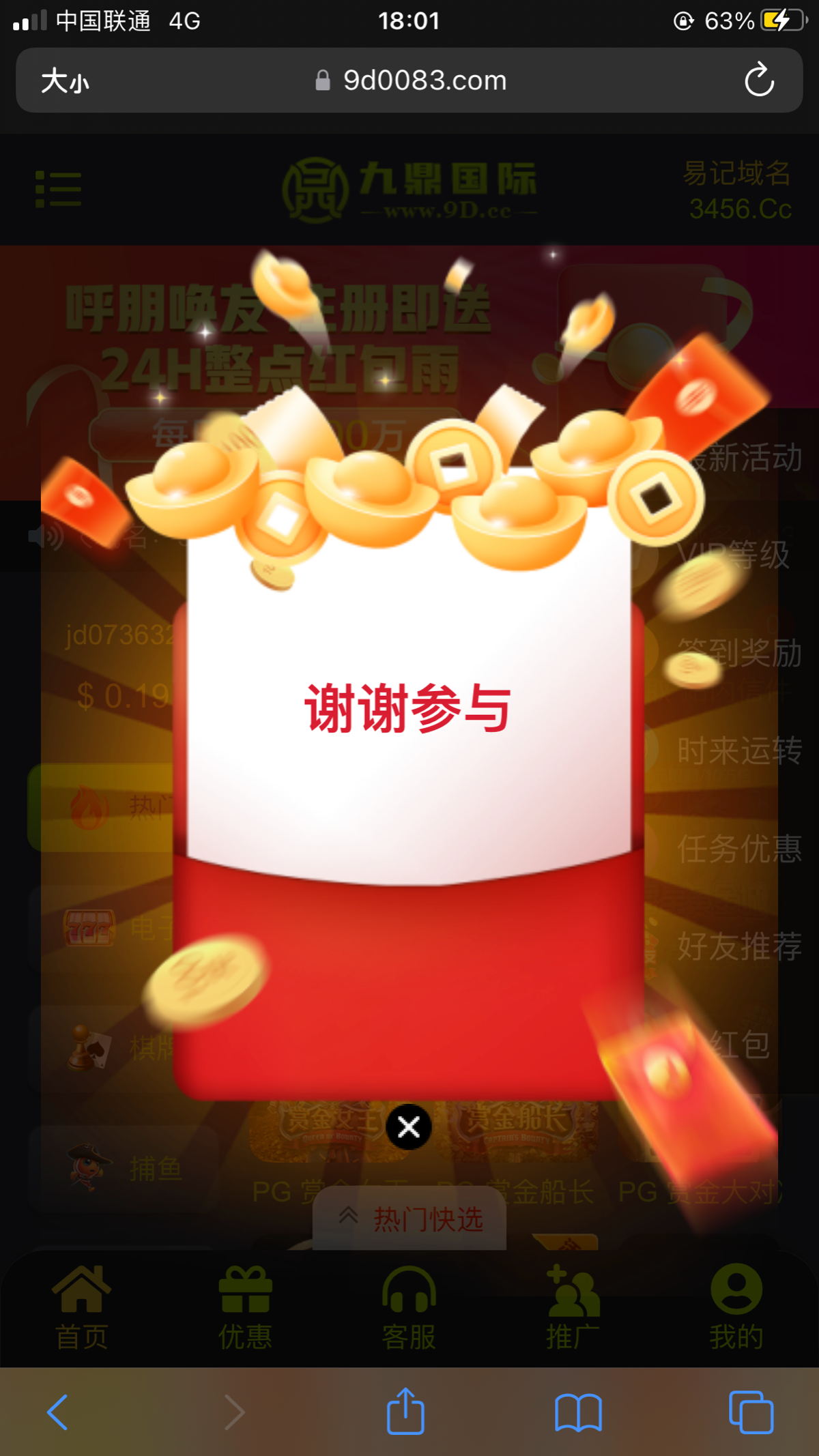Reload the page in Safari
The image size is (819, 1456).
point(758,81)
